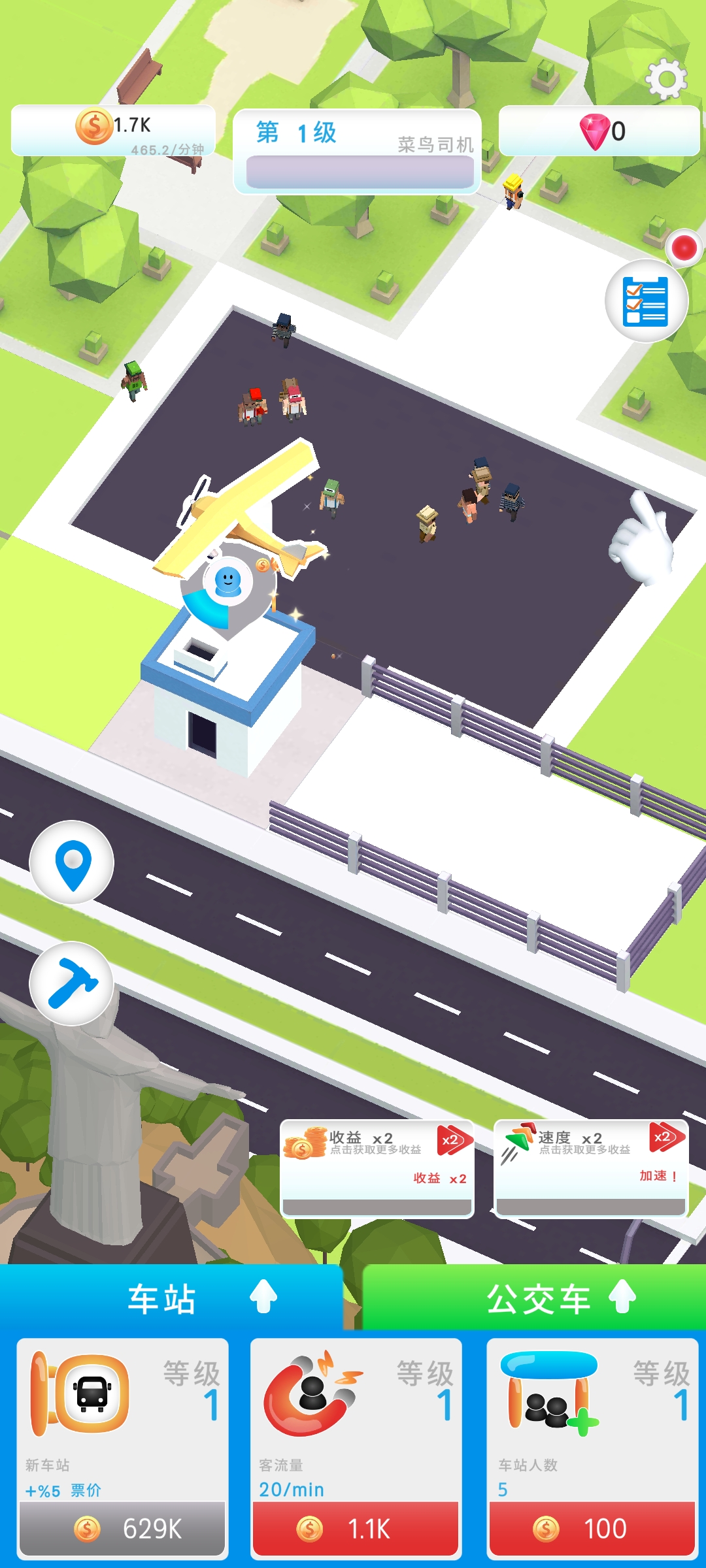Buy 新车站 upgrade for 629K
Viewport: 706px width, 1568px height.
[x=122, y=1528]
